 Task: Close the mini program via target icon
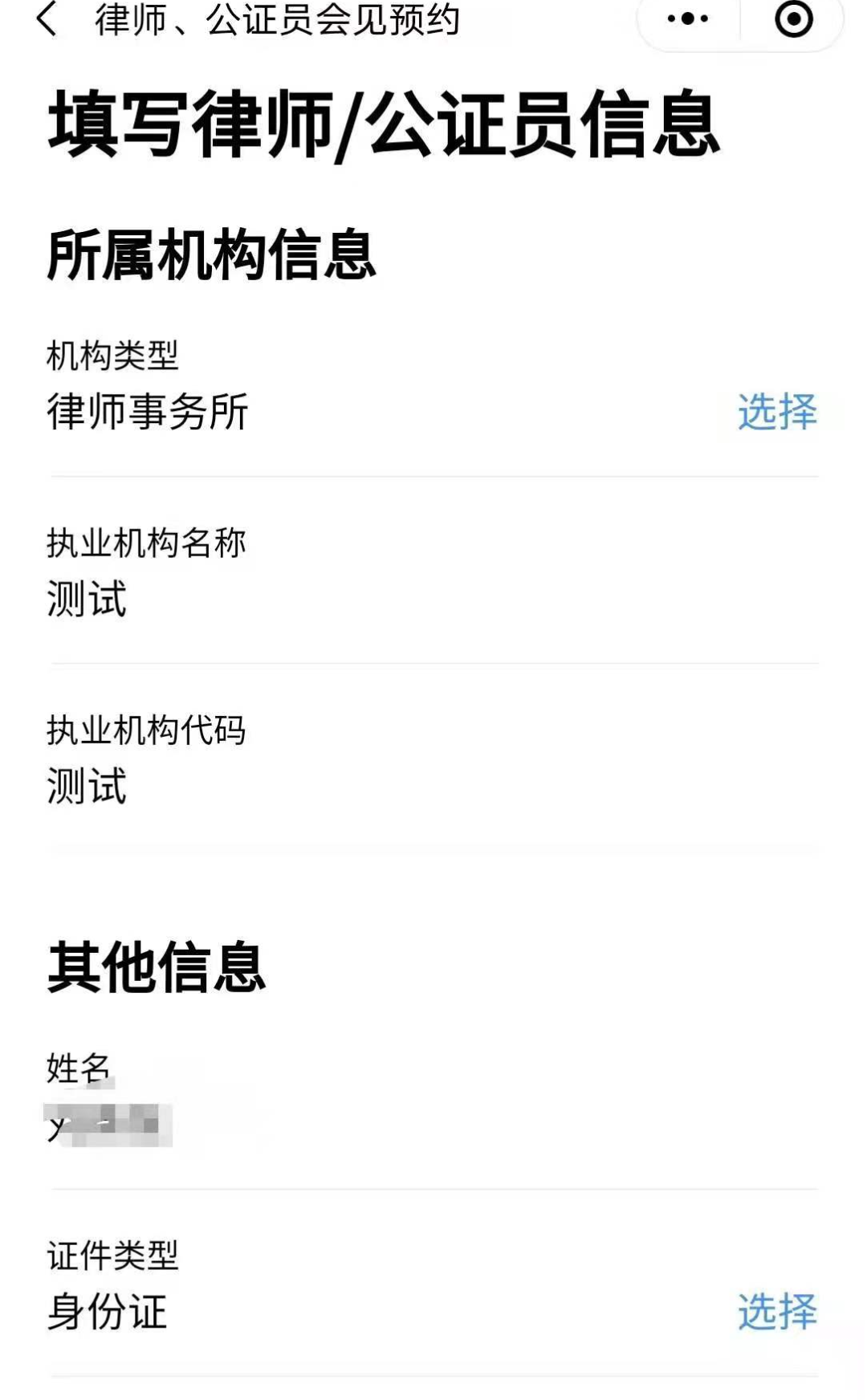click(x=793, y=19)
